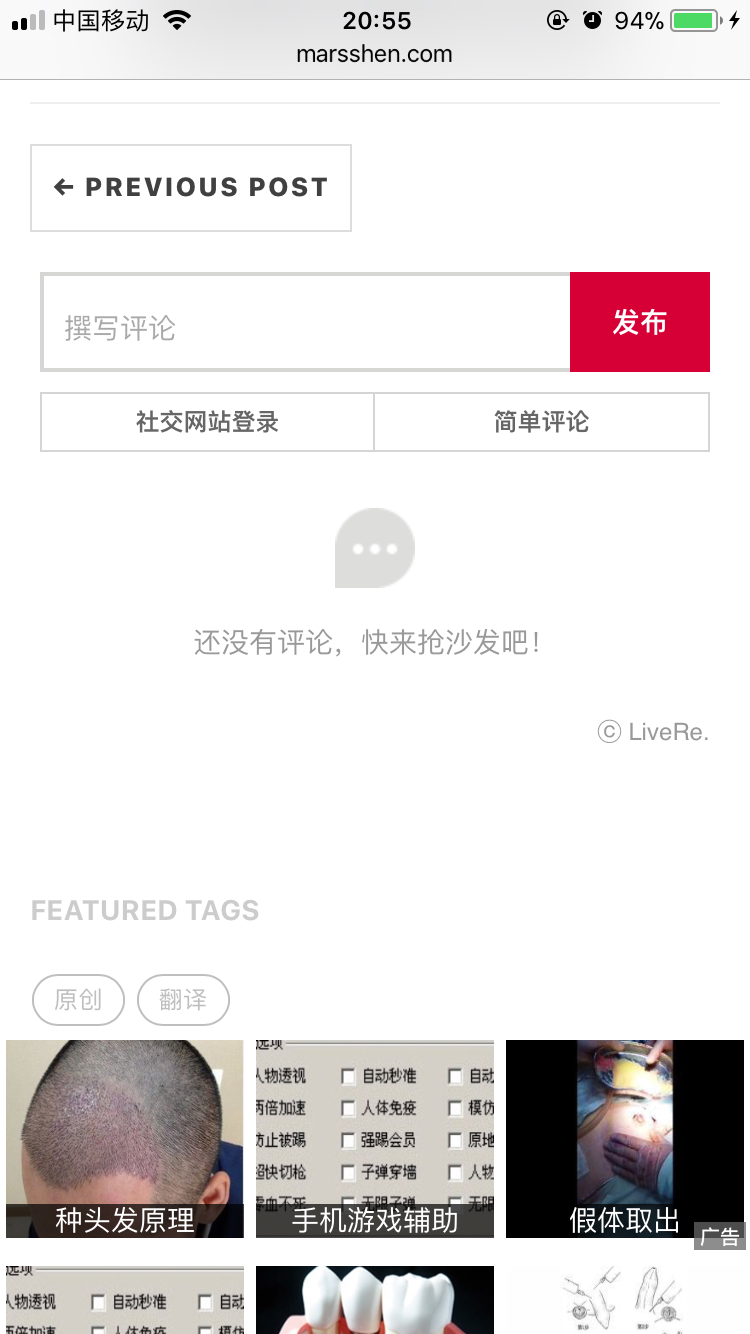This screenshot has width=750, height=1334.
Task: Select the 原创 tag filter
Action: pyautogui.click(x=78, y=999)
